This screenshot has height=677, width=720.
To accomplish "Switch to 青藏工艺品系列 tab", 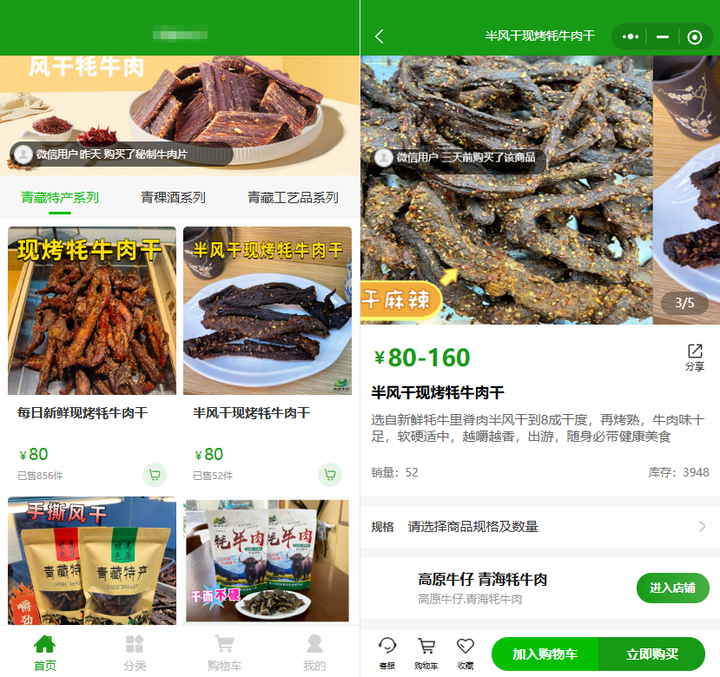I will [x=293, y=197].
